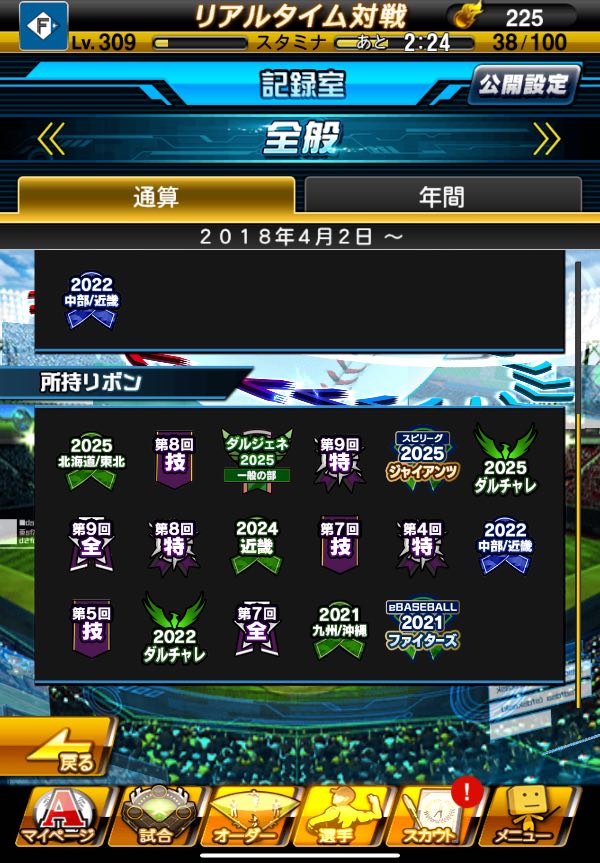Open the オーダー section
The height and width of the screenshot is (863, 600).
pyautogui.click(x=249, y=817)
